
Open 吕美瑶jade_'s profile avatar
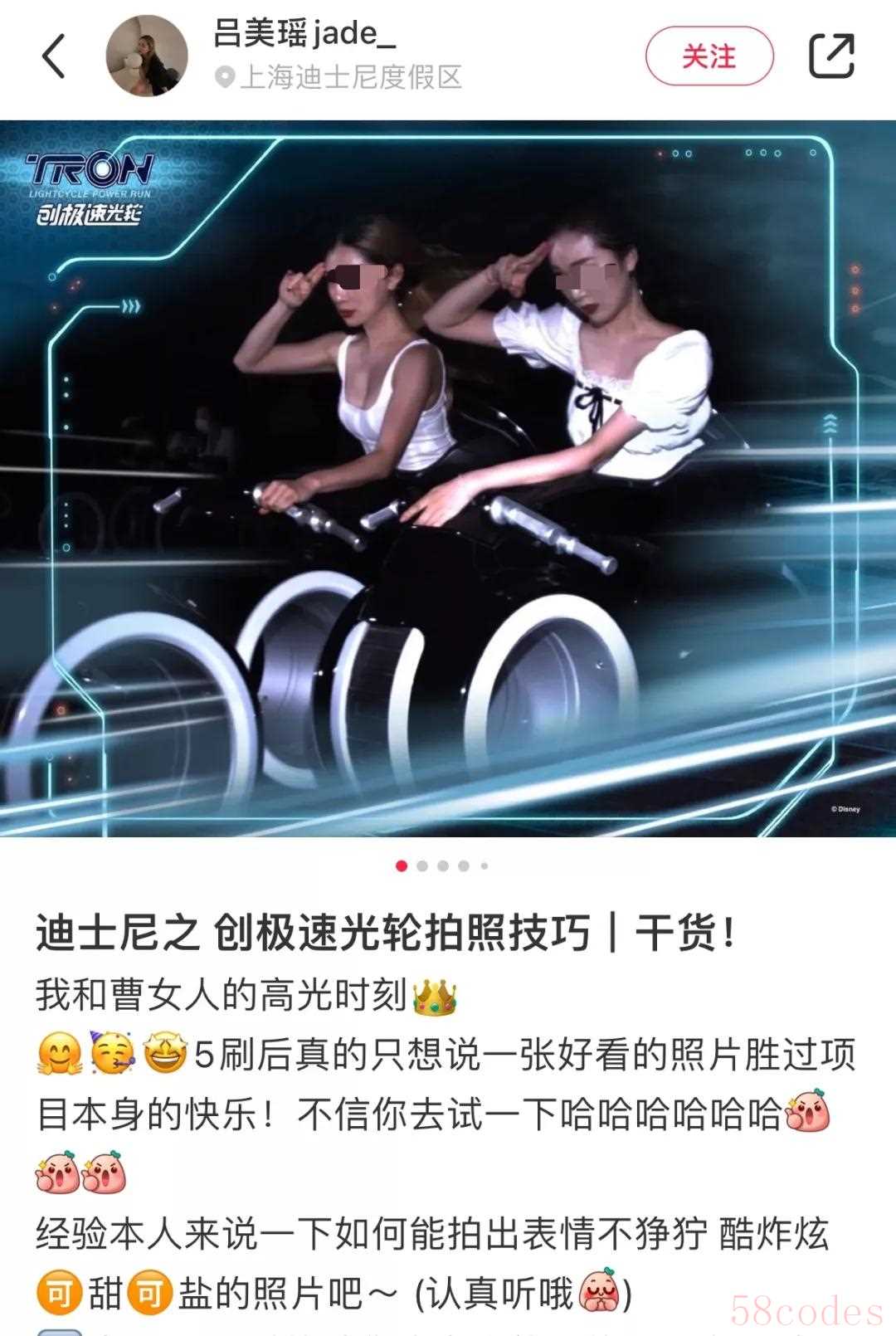147,56
